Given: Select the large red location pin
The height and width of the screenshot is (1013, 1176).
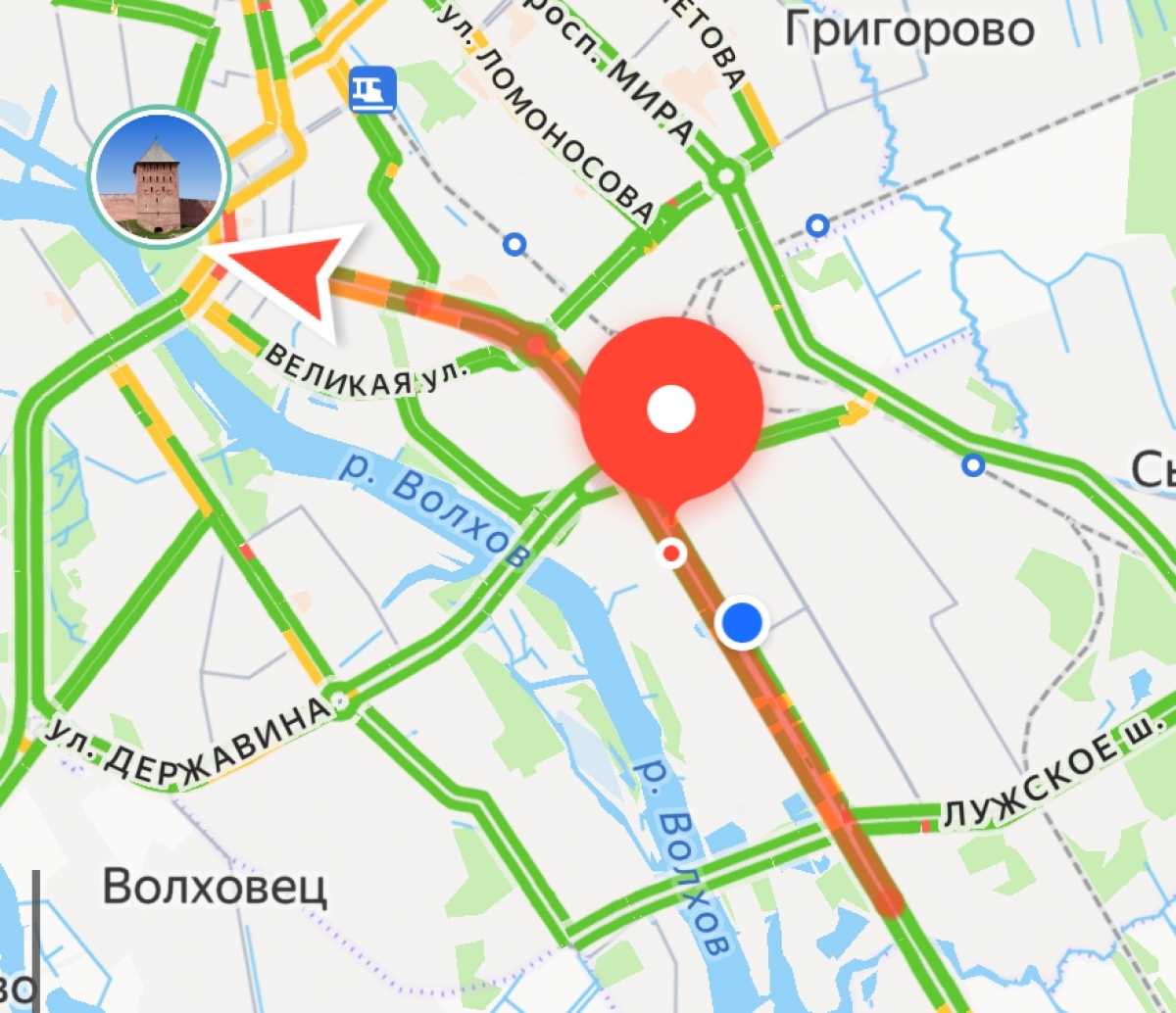Looking at the screenshot, I should click(671, 410).
